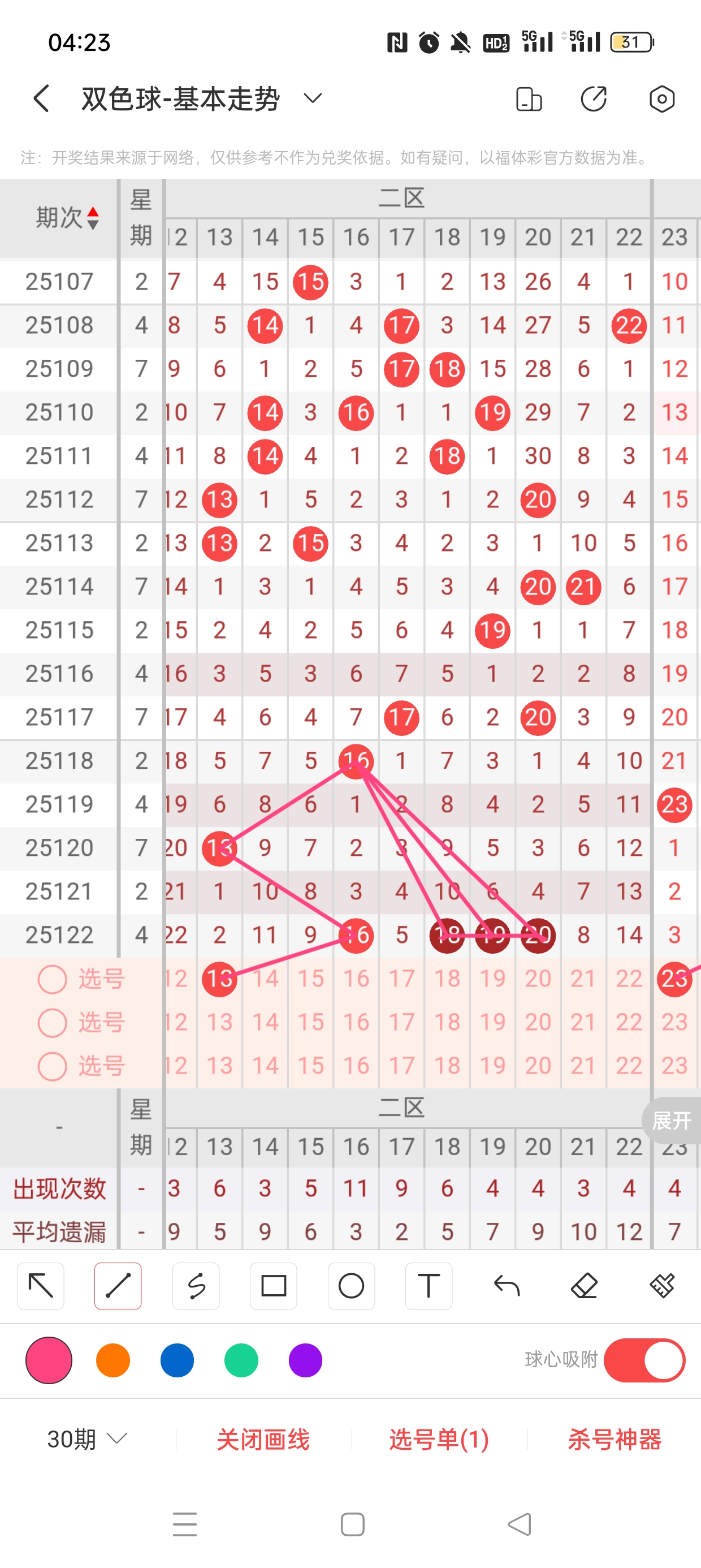Open 选号单(1) selection list
Viewport: 701px width, 1568px height.
[439, 1439]
